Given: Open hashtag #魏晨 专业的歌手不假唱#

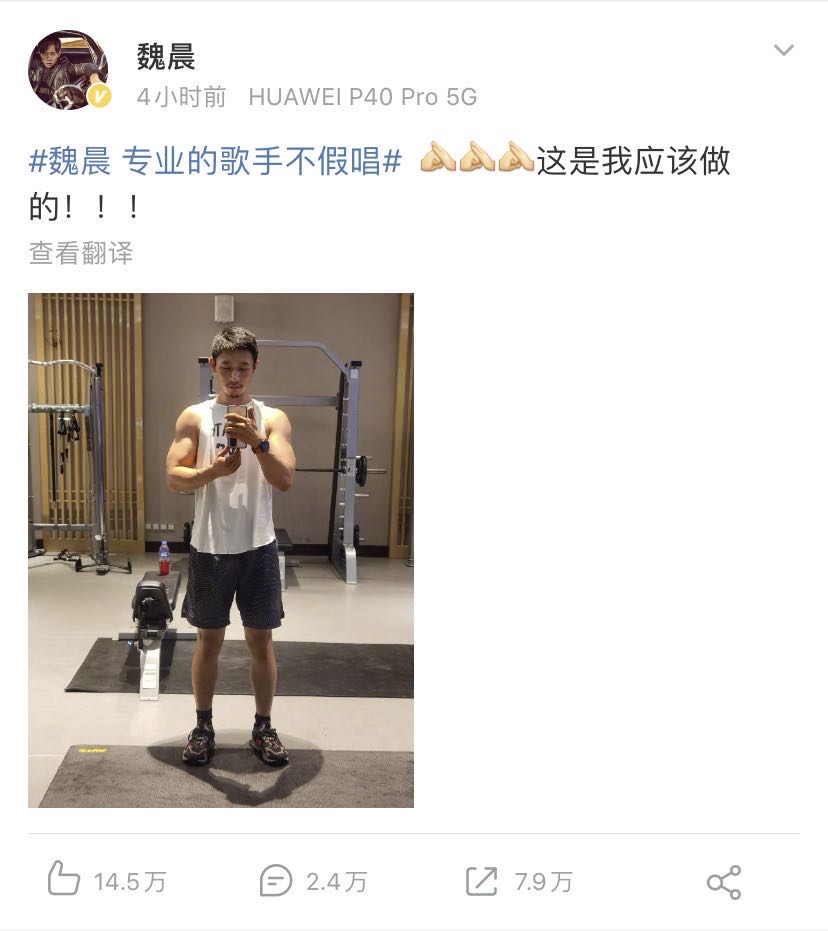Looking at the screenshot, I should click(216, 161).
